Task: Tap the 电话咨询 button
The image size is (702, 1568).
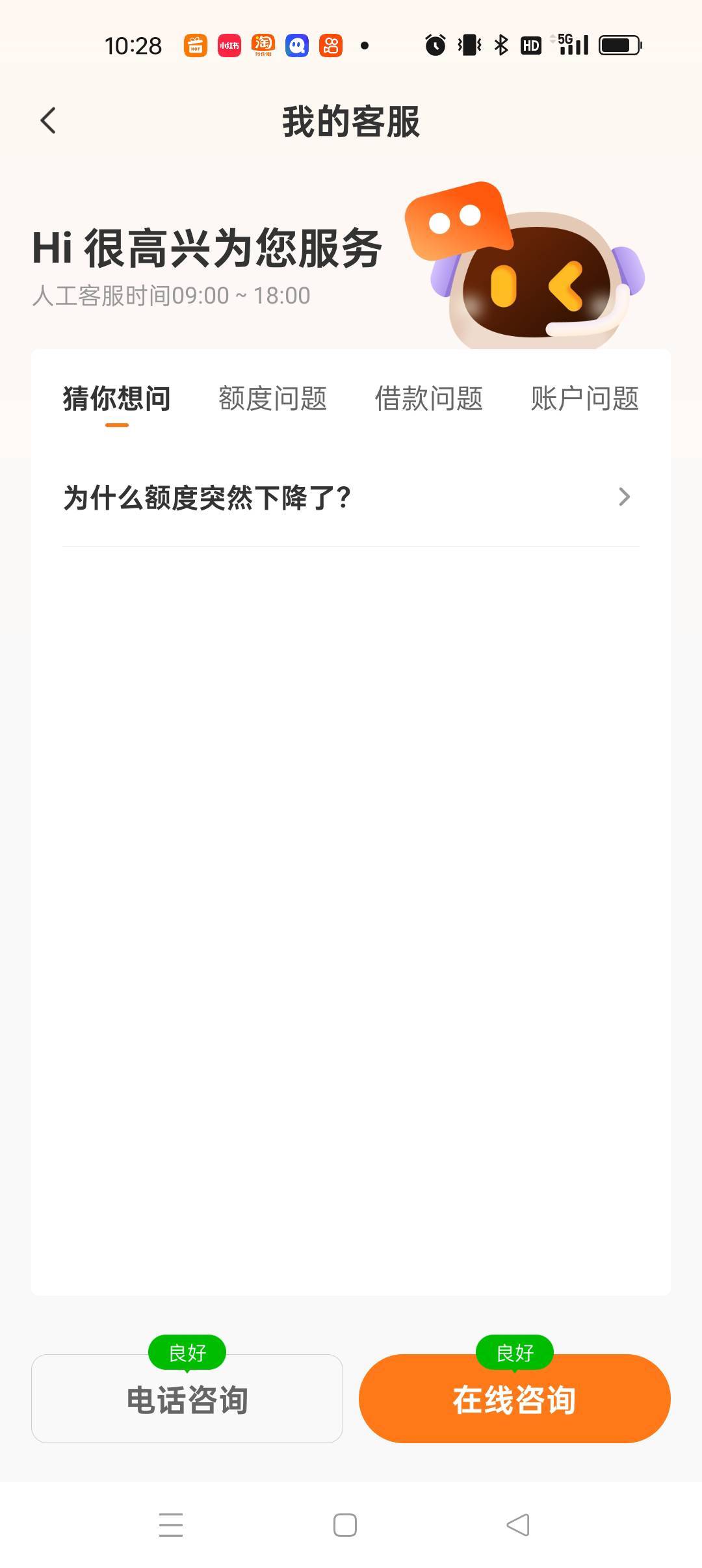Action: coord(187,1399)
